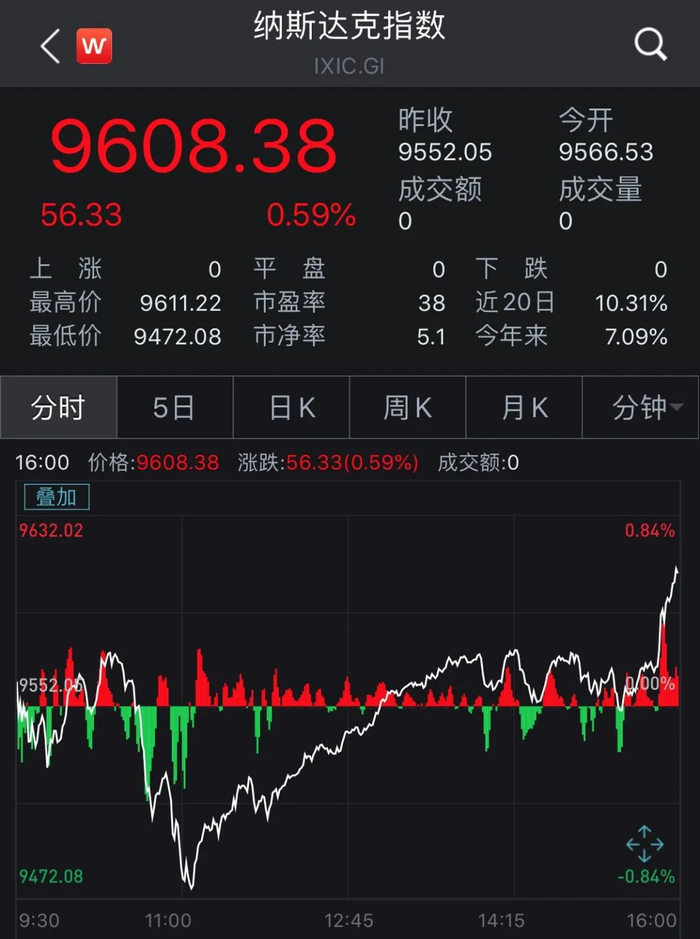Go back using the top-left arrow

click(x=50, y=45)
